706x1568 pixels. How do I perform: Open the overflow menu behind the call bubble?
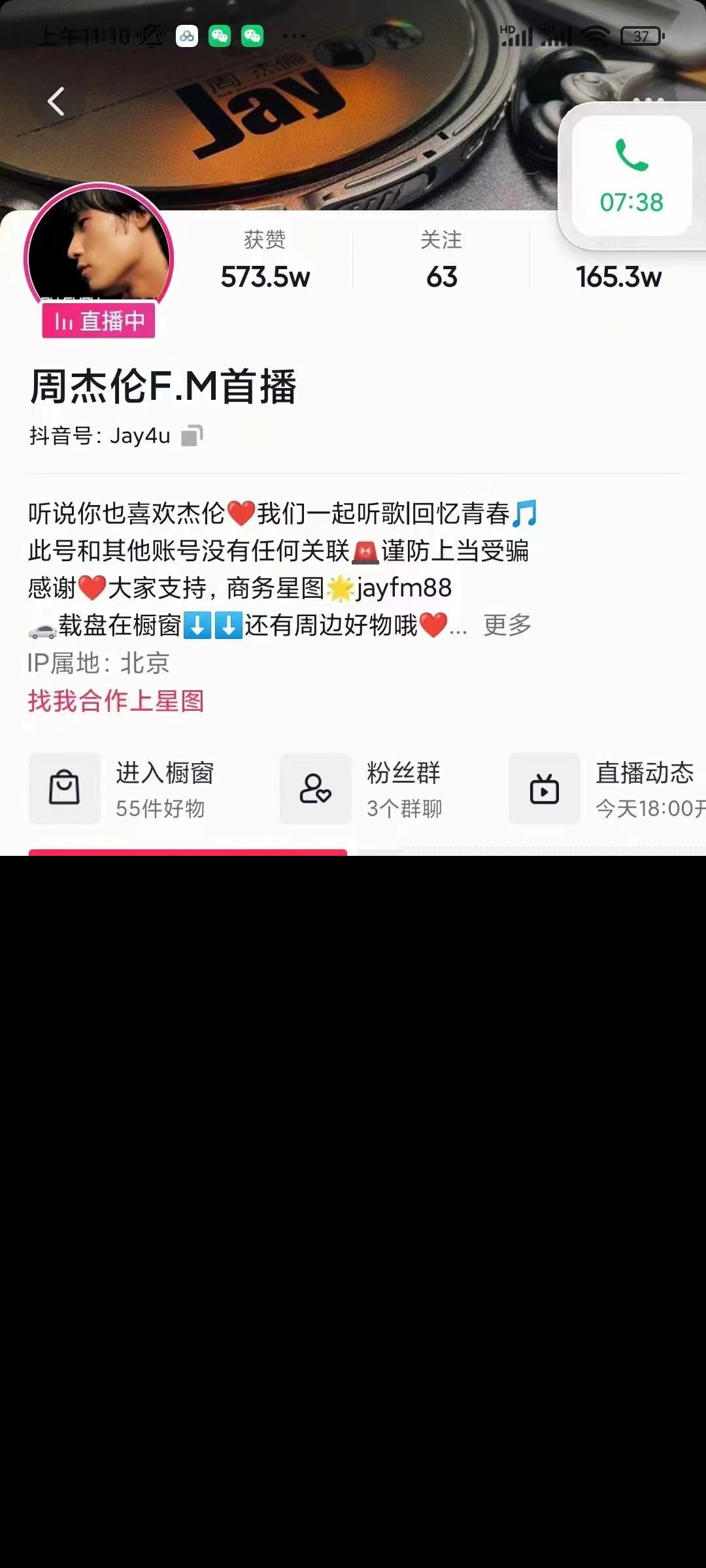pyautogui.click(x=648, y=100)
